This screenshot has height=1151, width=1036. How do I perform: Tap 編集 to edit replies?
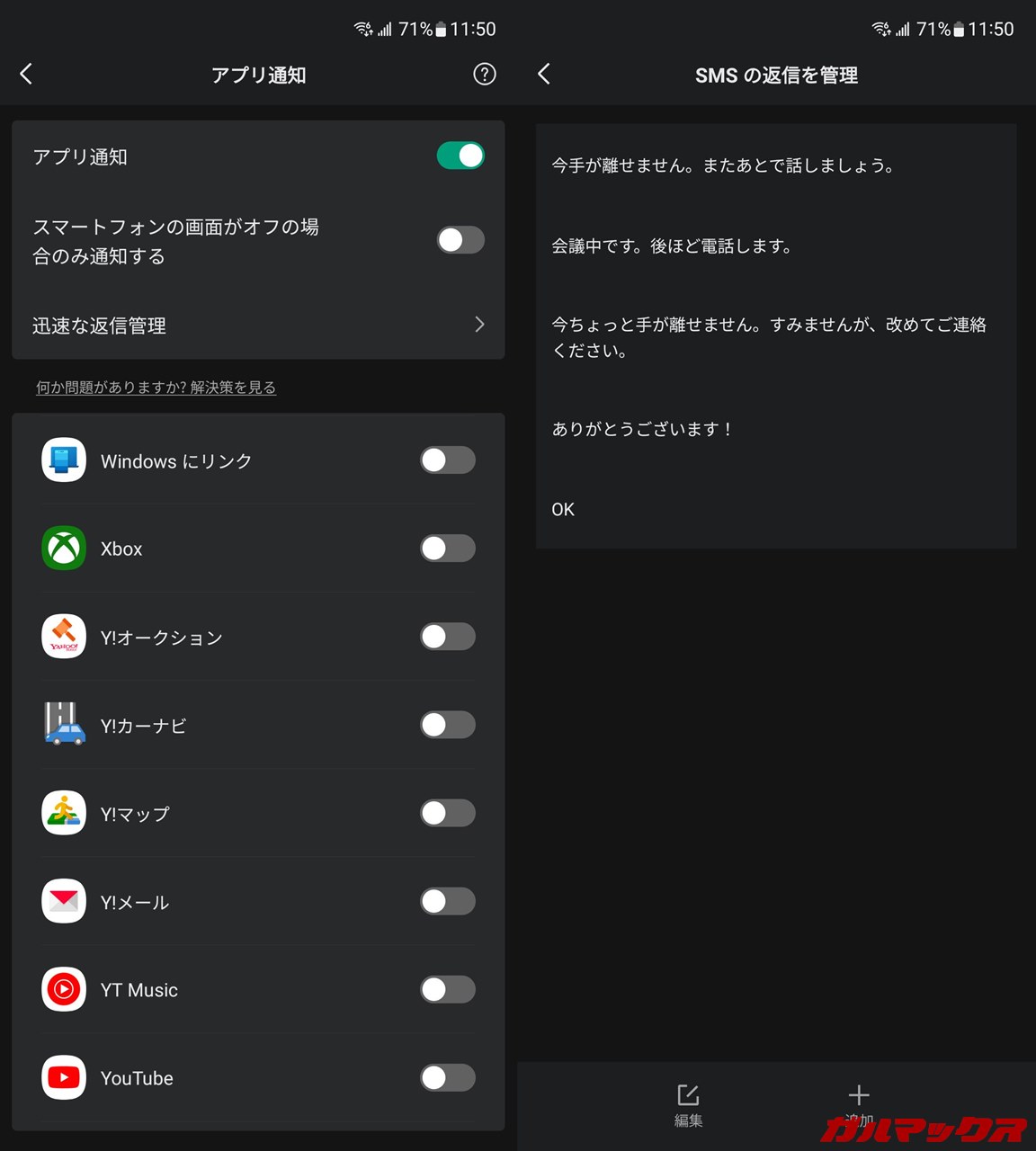pyautogui.click(x=688, y=1104)
